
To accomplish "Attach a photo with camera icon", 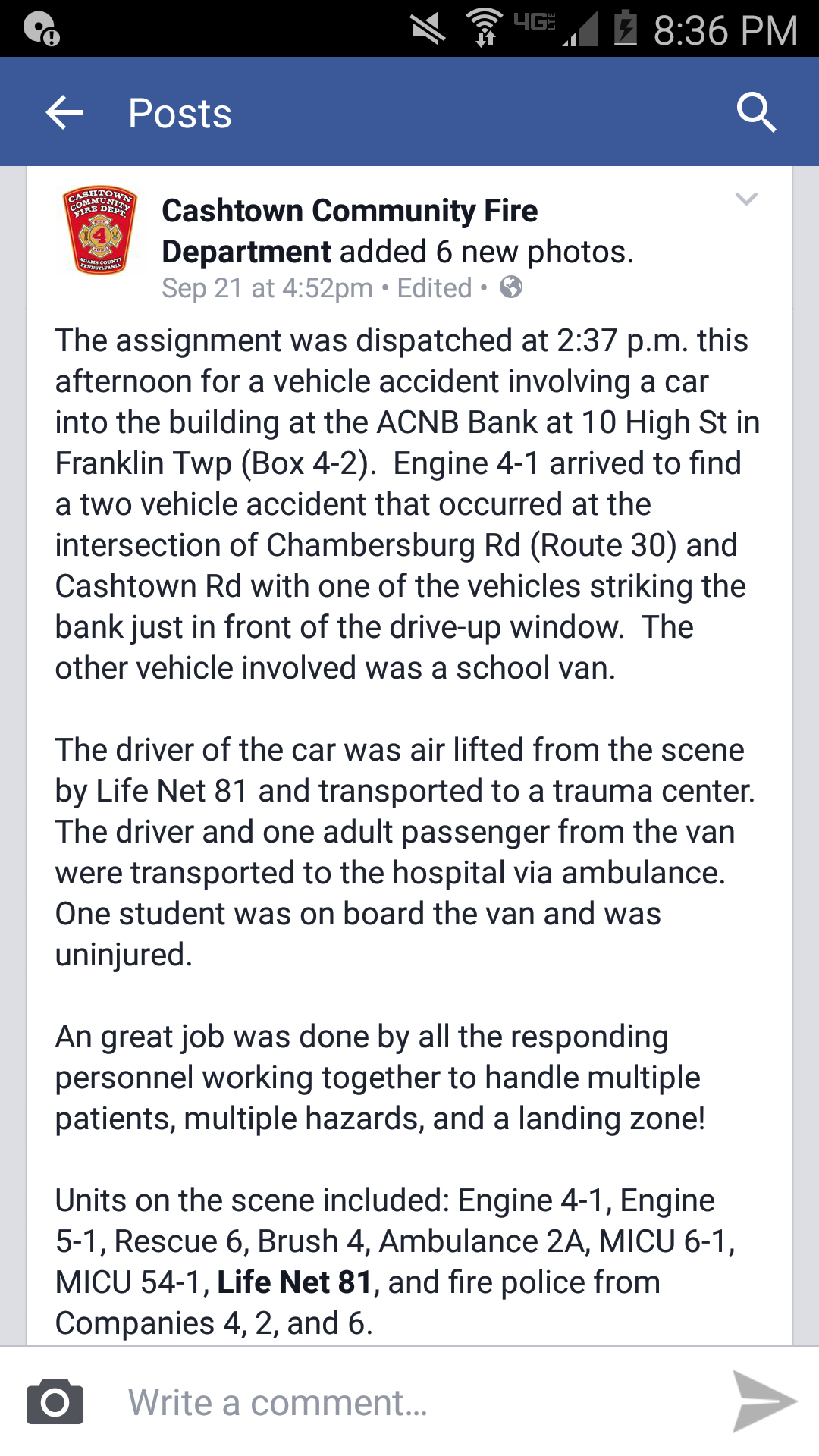I will [55, 1402].
